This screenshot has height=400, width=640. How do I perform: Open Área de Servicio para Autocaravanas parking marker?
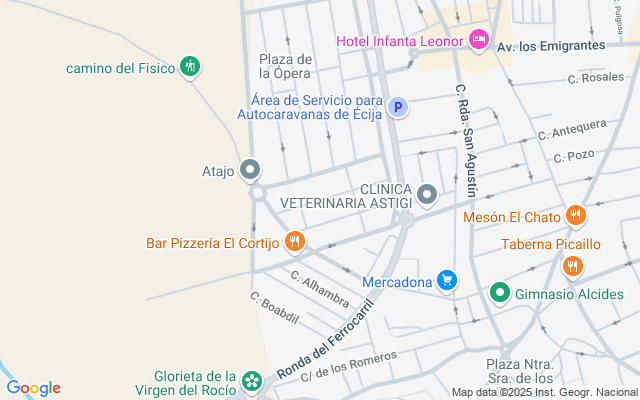tap(398, 107)
